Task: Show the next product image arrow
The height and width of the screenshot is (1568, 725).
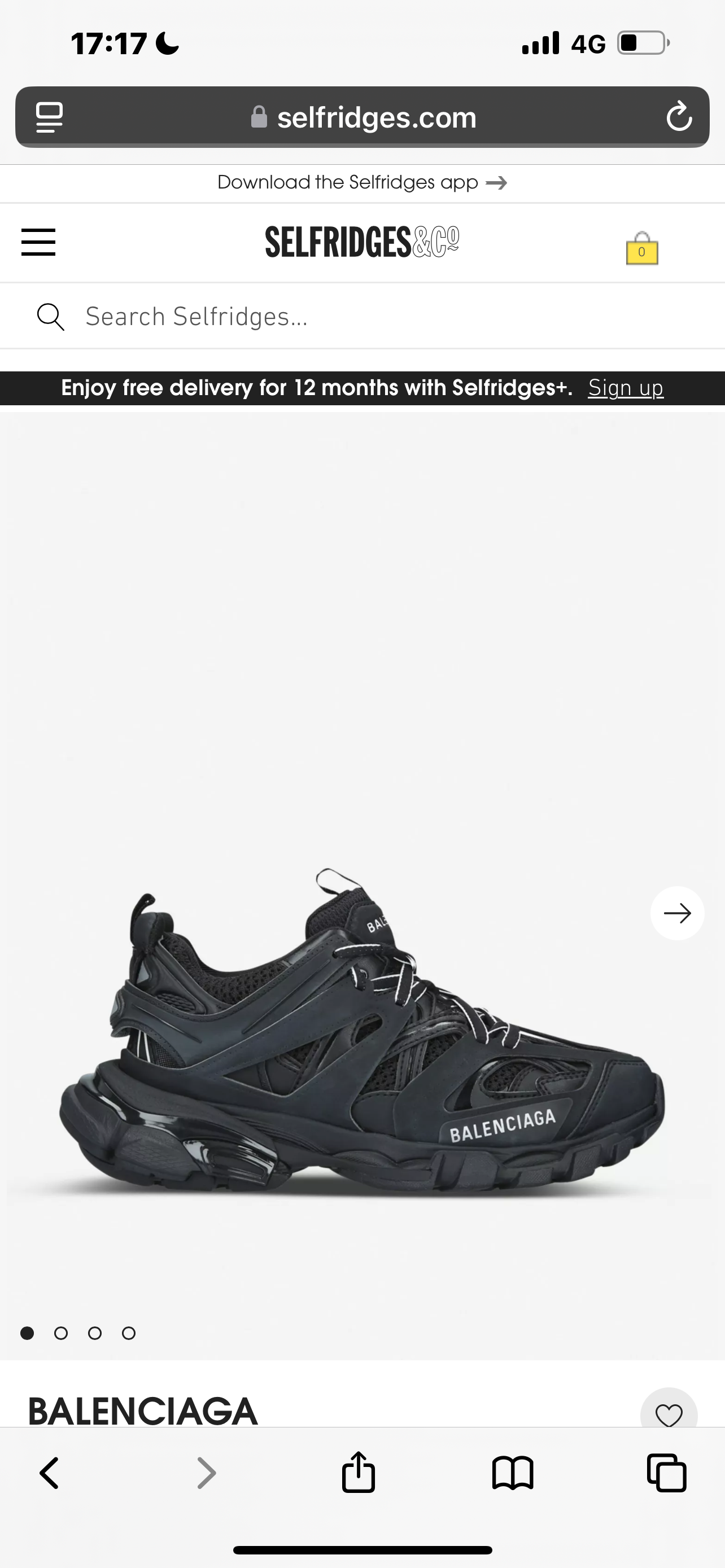Action: [x=677, y=913]
